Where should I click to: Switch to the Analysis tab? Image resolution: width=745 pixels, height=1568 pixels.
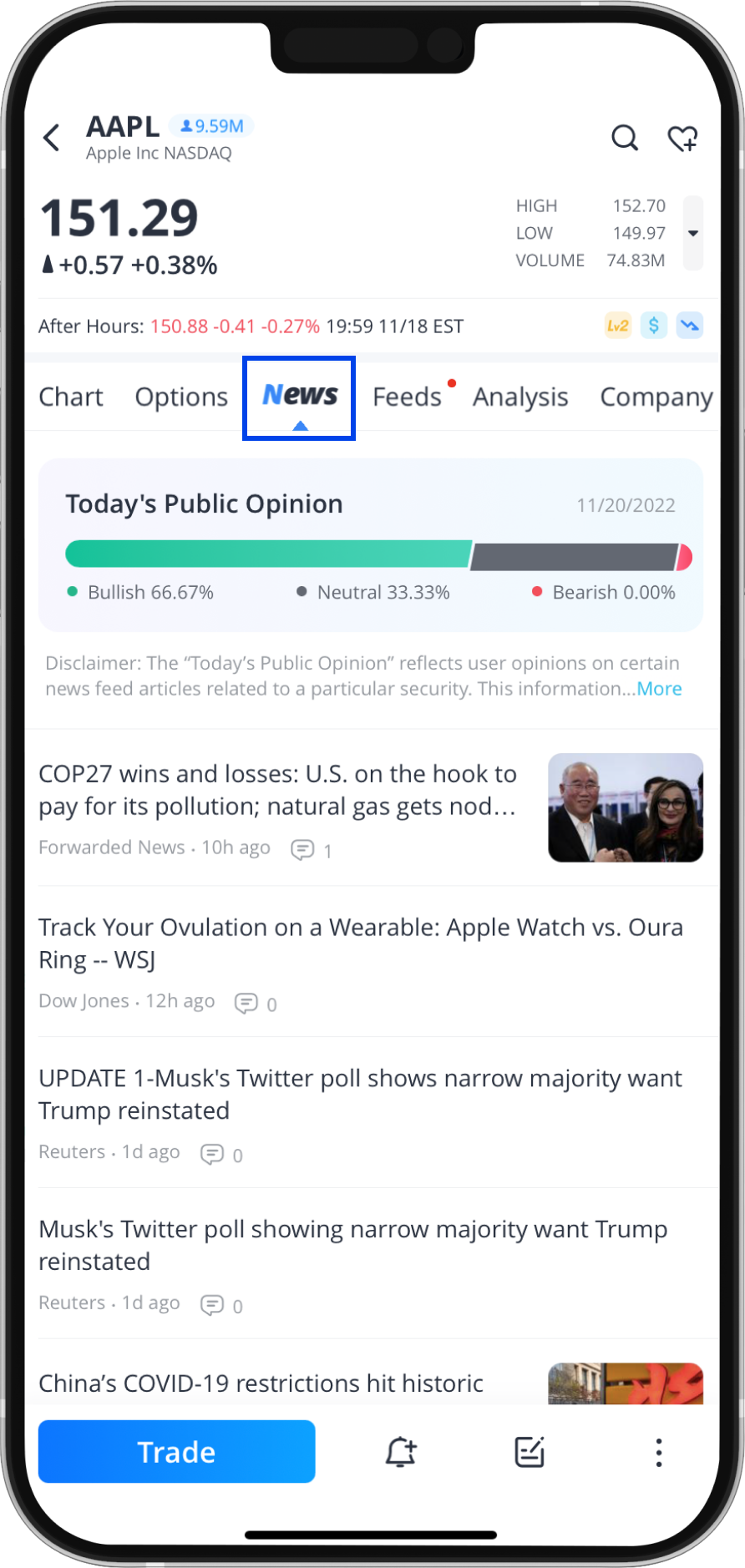click(520, 397)
